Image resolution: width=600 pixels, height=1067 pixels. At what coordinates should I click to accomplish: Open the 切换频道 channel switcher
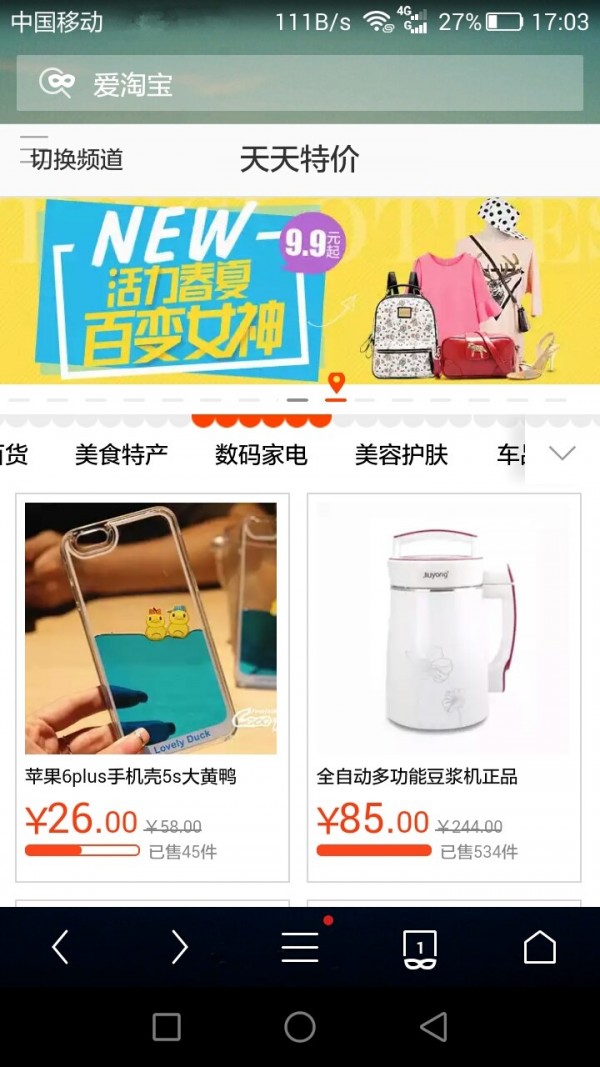70,158
